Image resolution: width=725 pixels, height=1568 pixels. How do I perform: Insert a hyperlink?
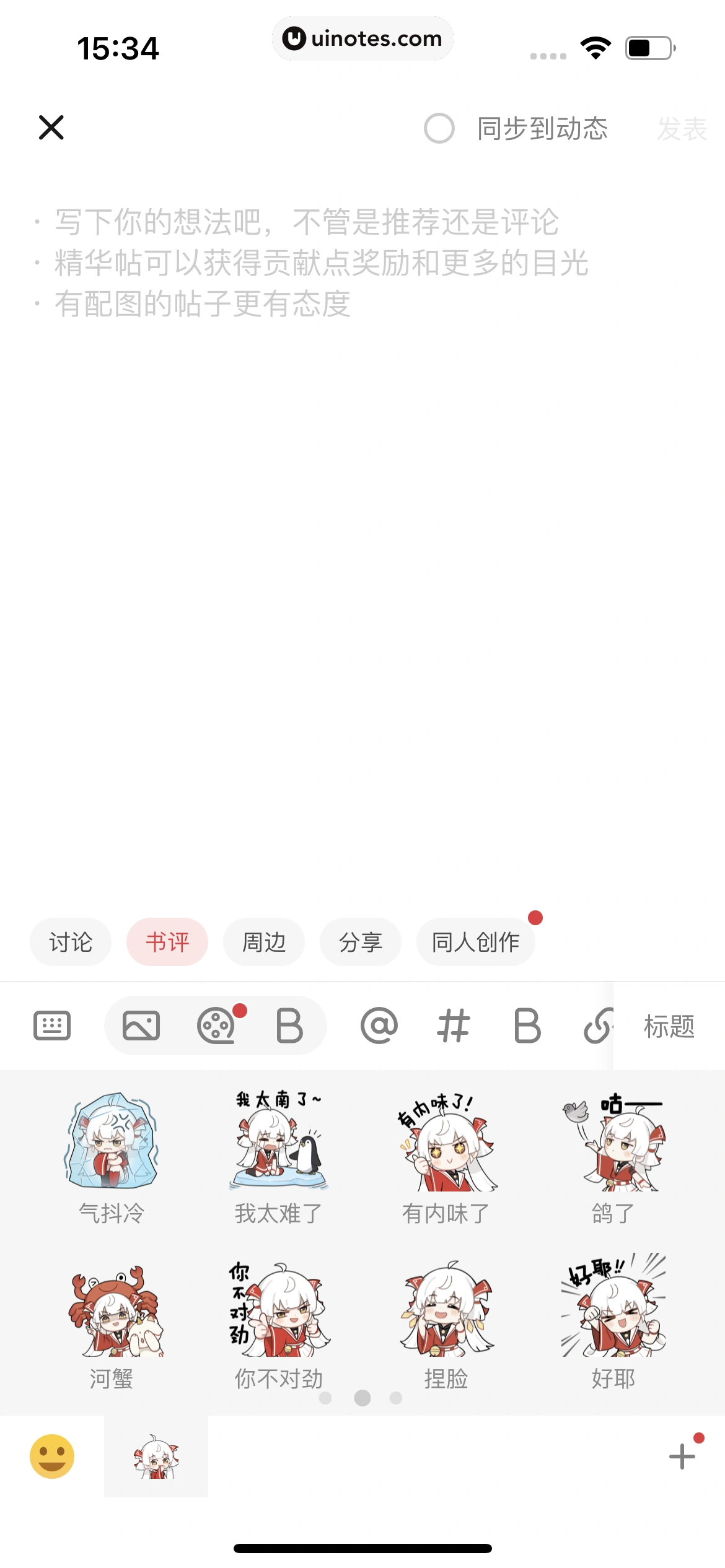tap(599, 1025)
